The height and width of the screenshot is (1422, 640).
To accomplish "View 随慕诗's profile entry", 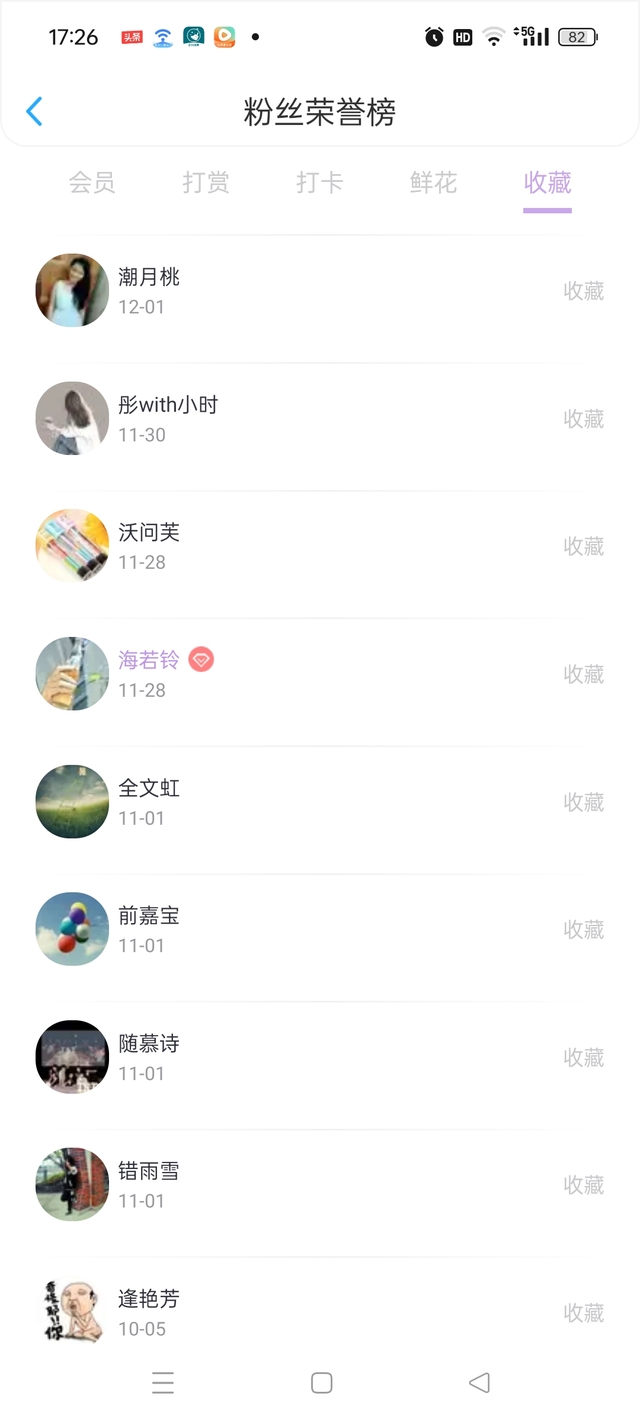I will coord(320,1057).
